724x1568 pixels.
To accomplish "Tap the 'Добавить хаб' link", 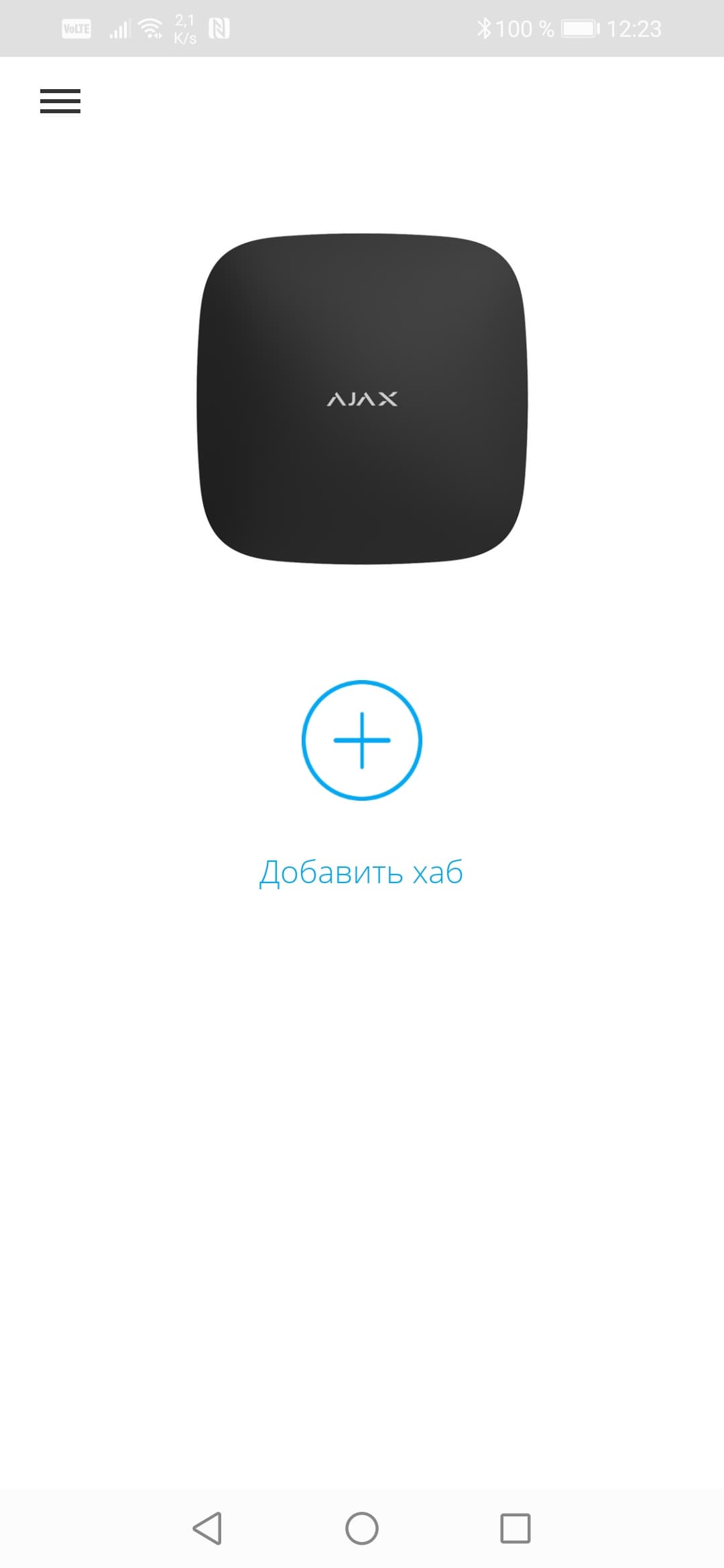I will (361, 872).
